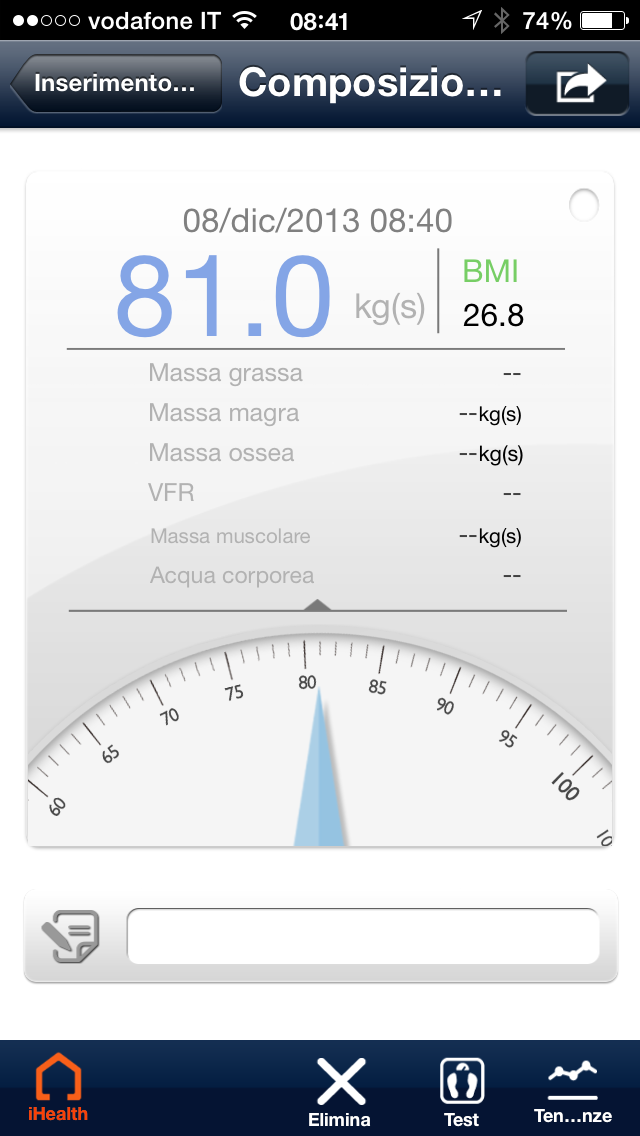Start a new Test measurement
This screenshot has width=640, height=1136.
462,1090
